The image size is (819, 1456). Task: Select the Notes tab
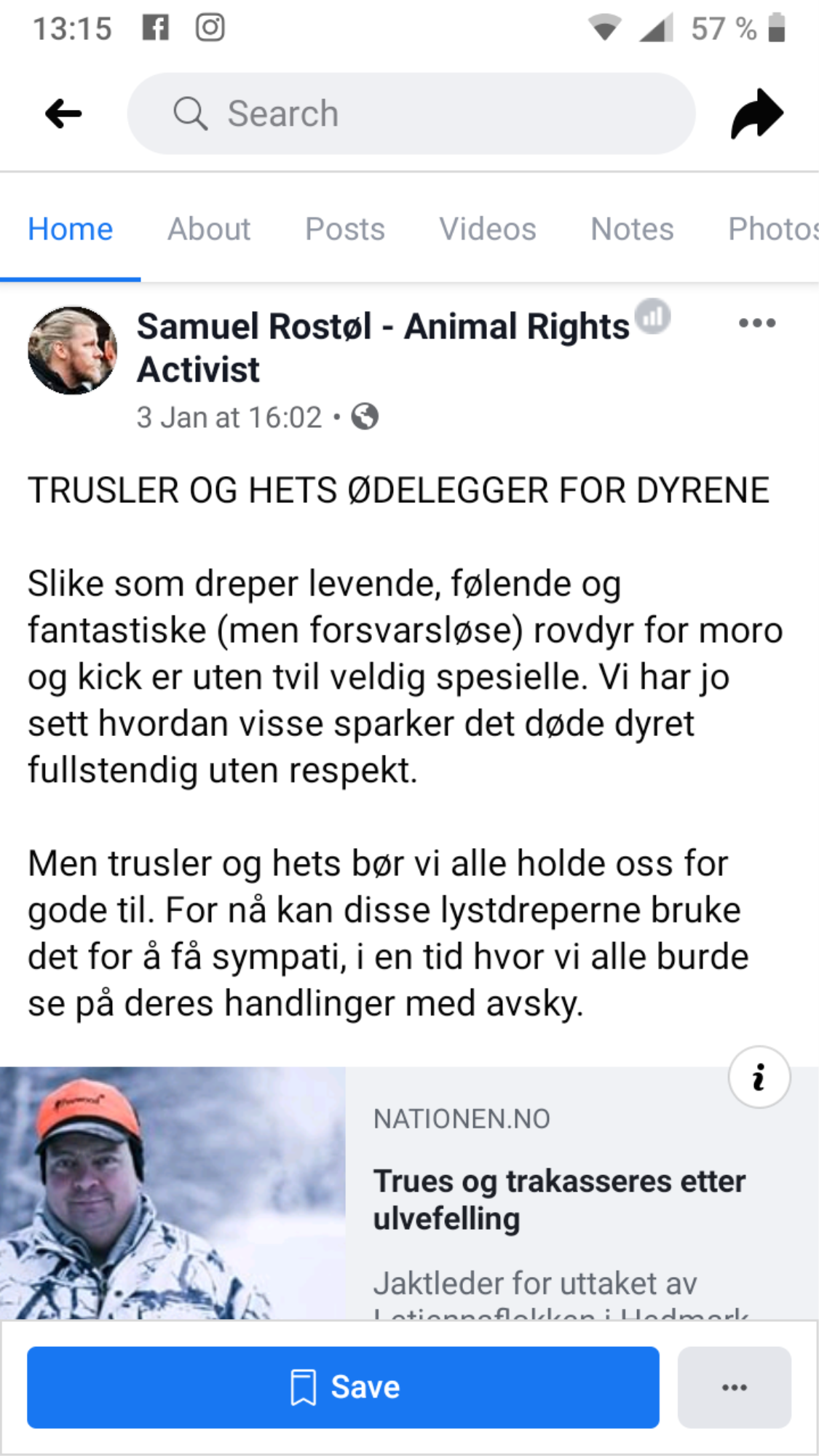tap(632, 229)
